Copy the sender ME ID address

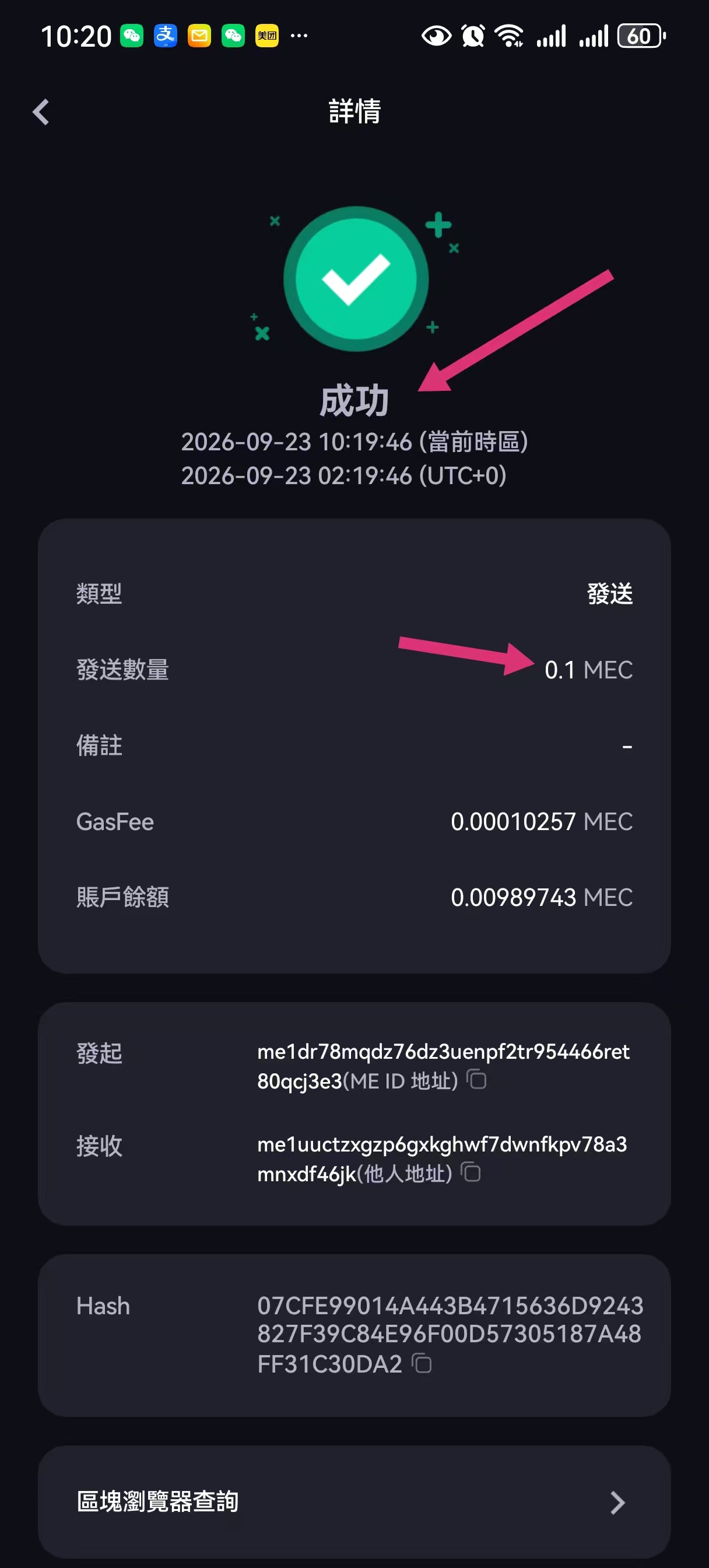(476, 1080)
